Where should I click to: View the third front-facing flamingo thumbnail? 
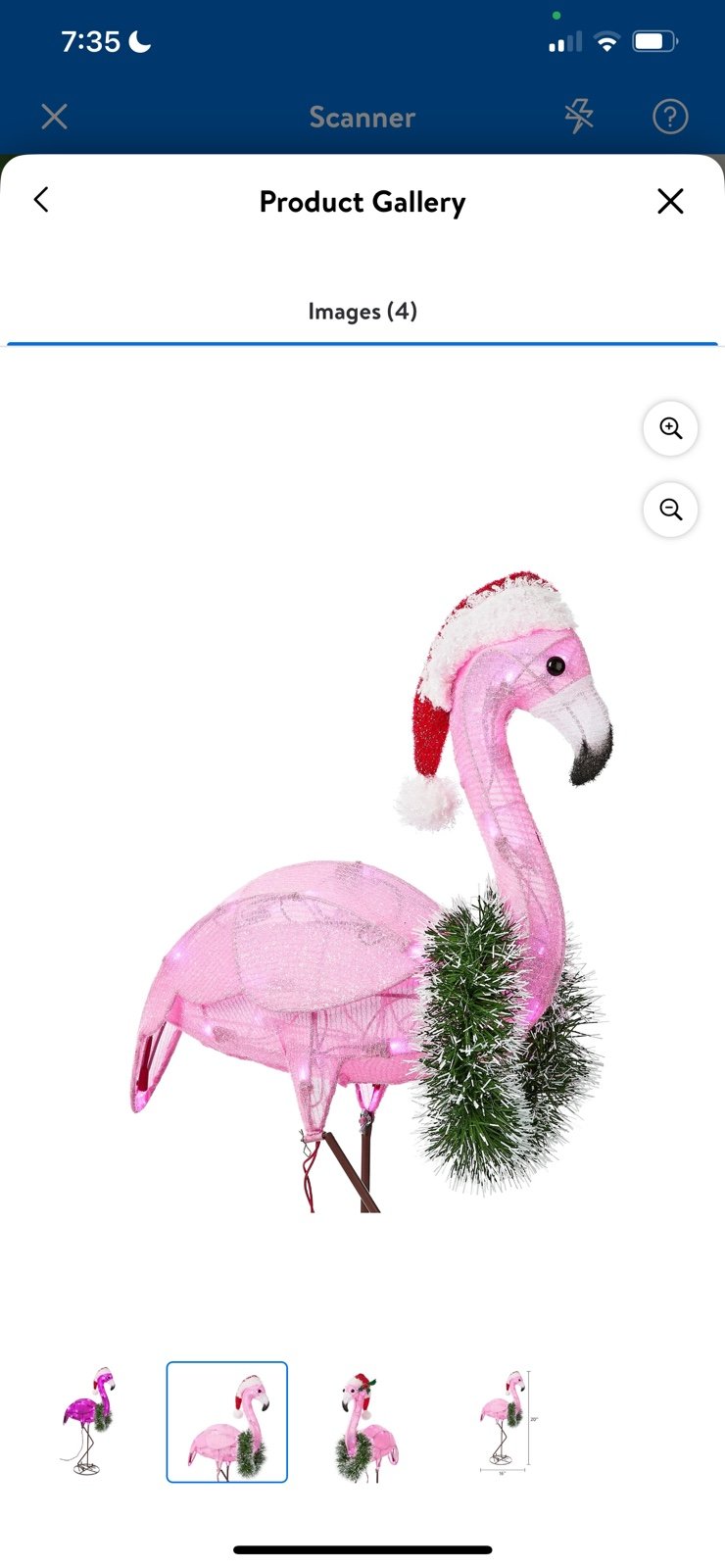point(365,1421)
